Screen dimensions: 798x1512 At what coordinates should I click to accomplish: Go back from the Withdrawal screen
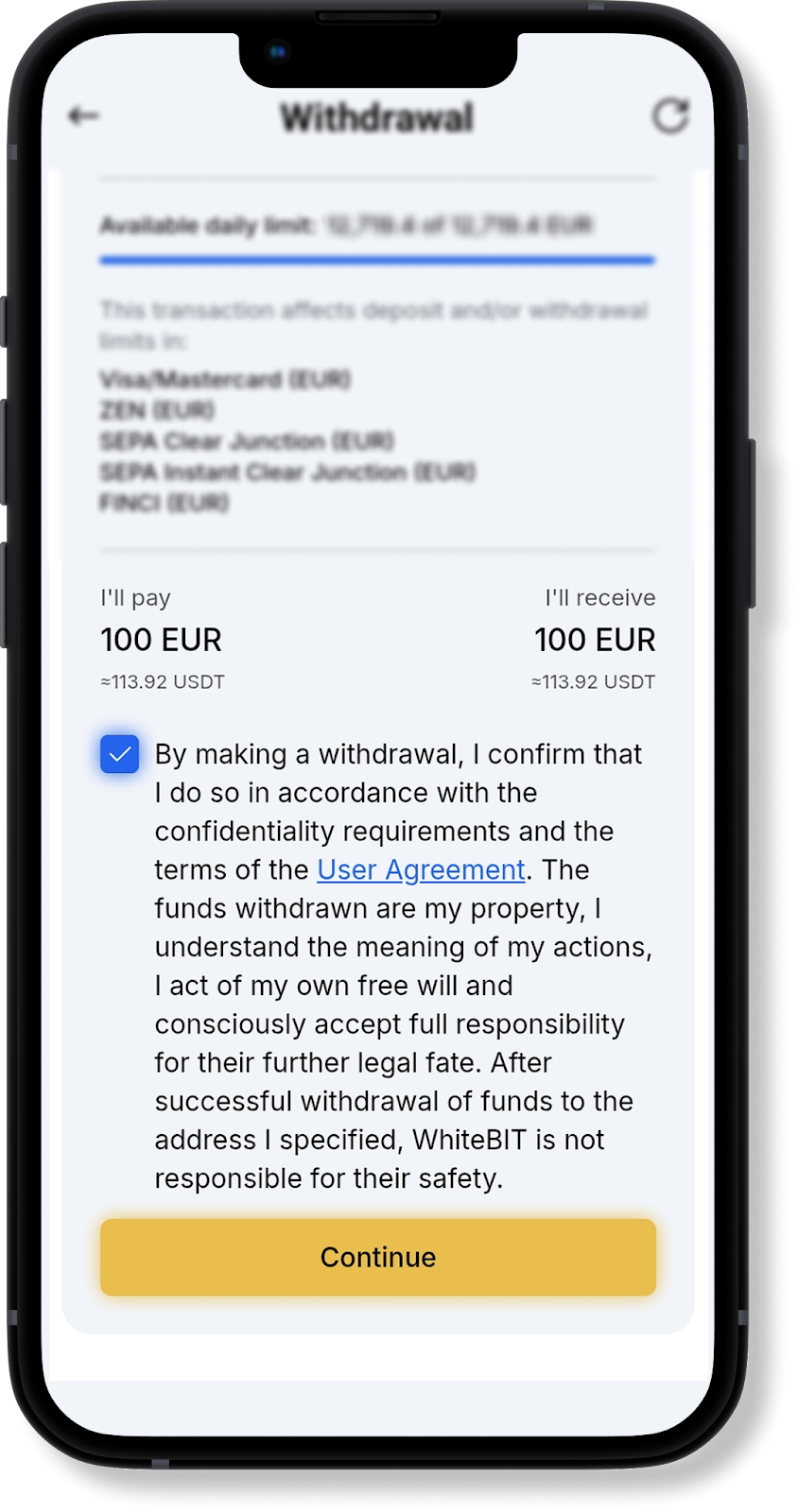[84, 116]
